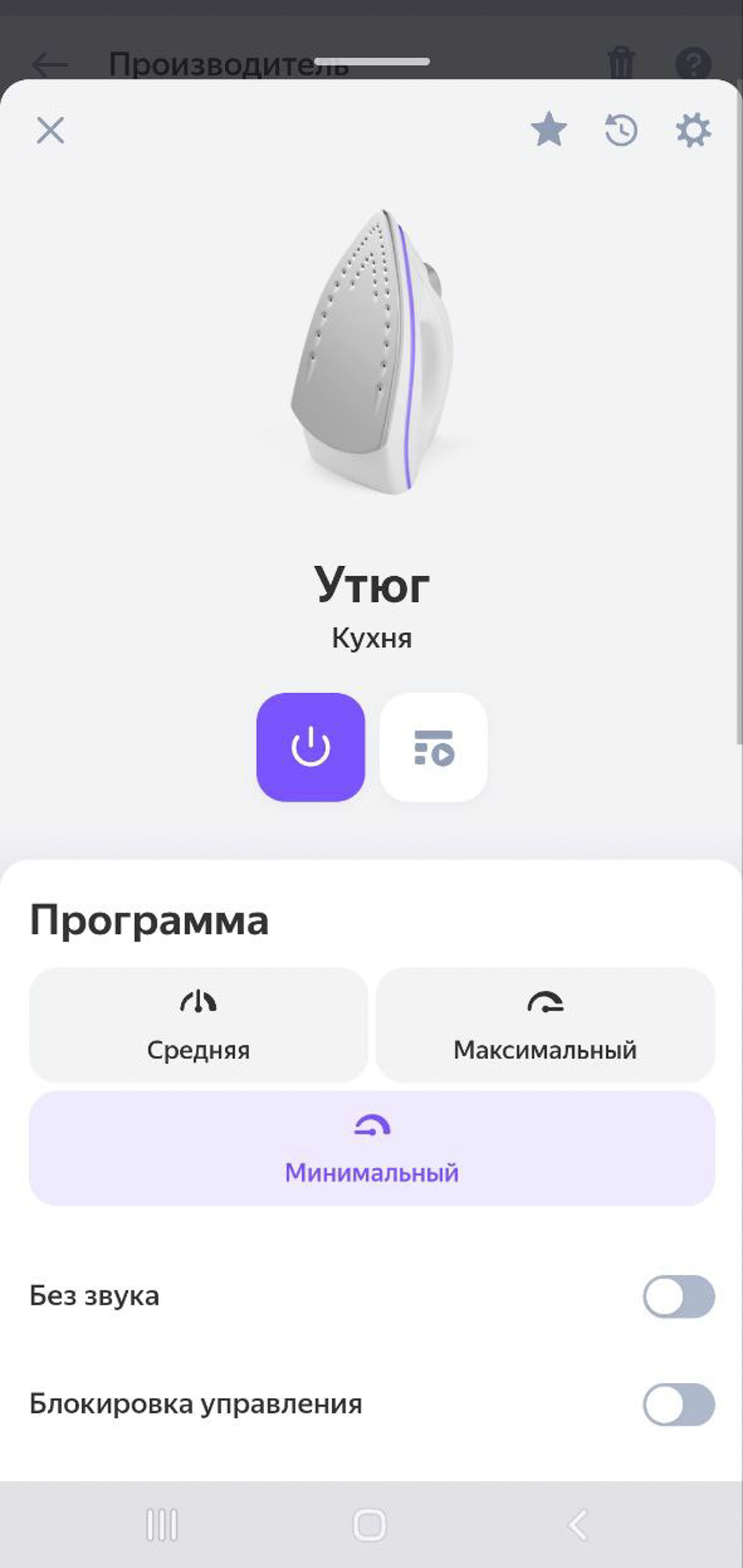The image size is (743, 1568).
Task: Toggle the iron power button
Action: click(310, 746)
